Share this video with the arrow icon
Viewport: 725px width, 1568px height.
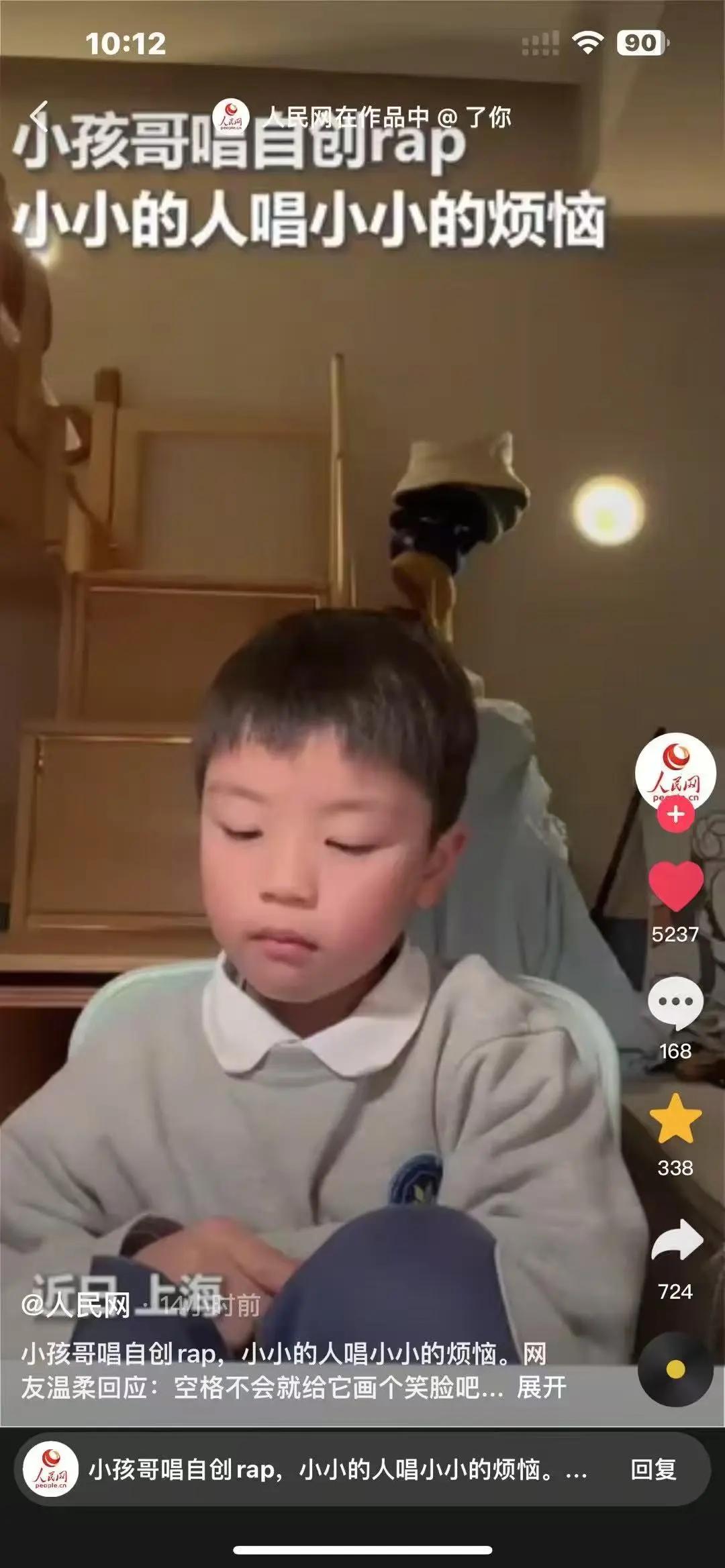click(677, 1241)
